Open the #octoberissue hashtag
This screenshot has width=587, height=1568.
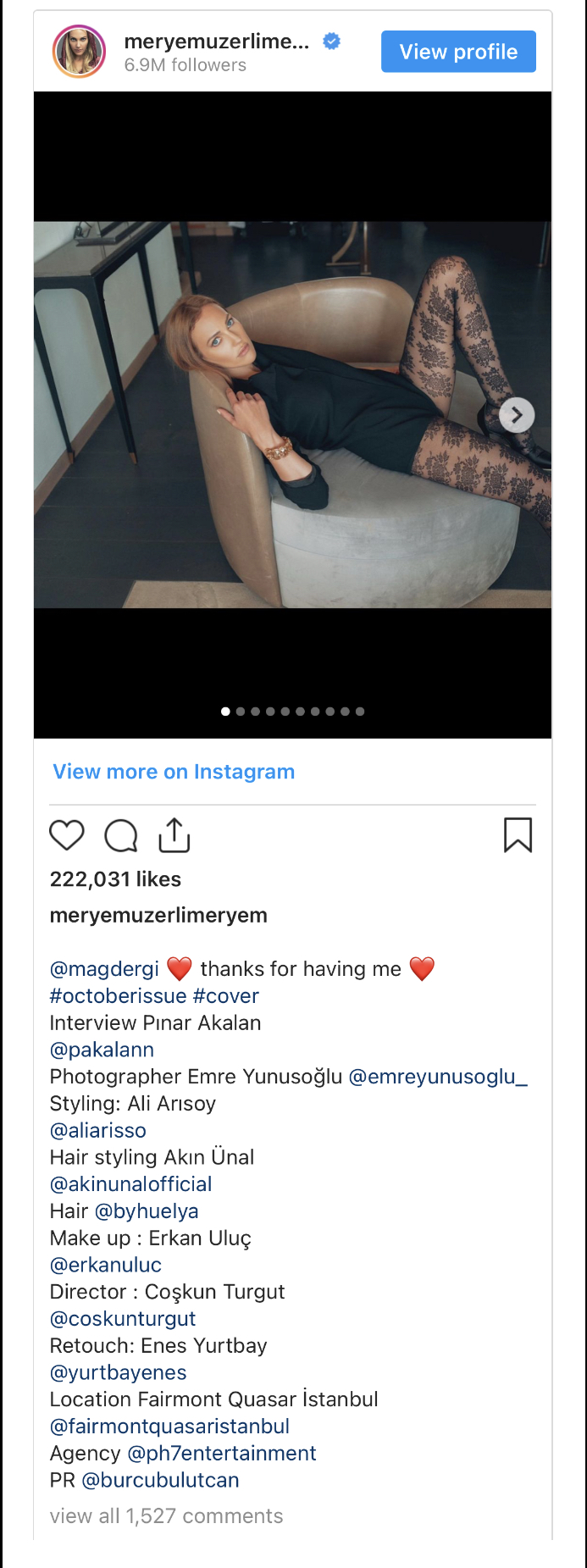point(118,996)
